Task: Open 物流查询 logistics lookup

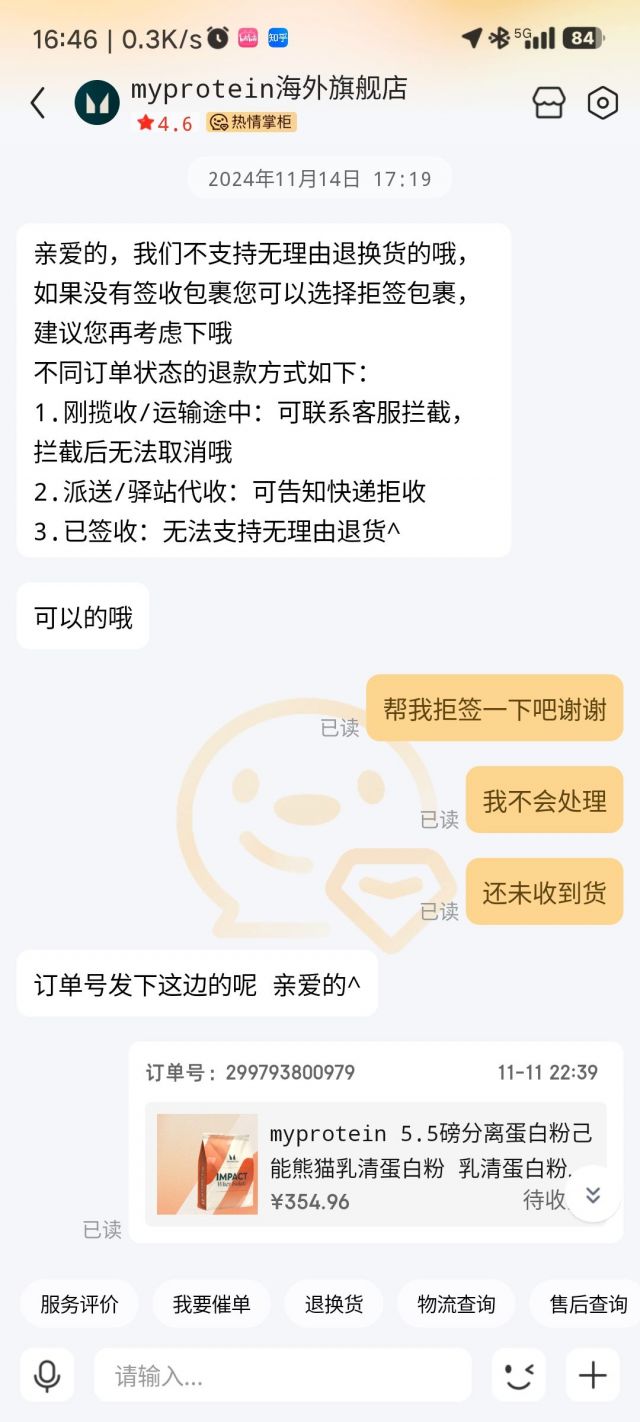Action: tap(456, 1304)
